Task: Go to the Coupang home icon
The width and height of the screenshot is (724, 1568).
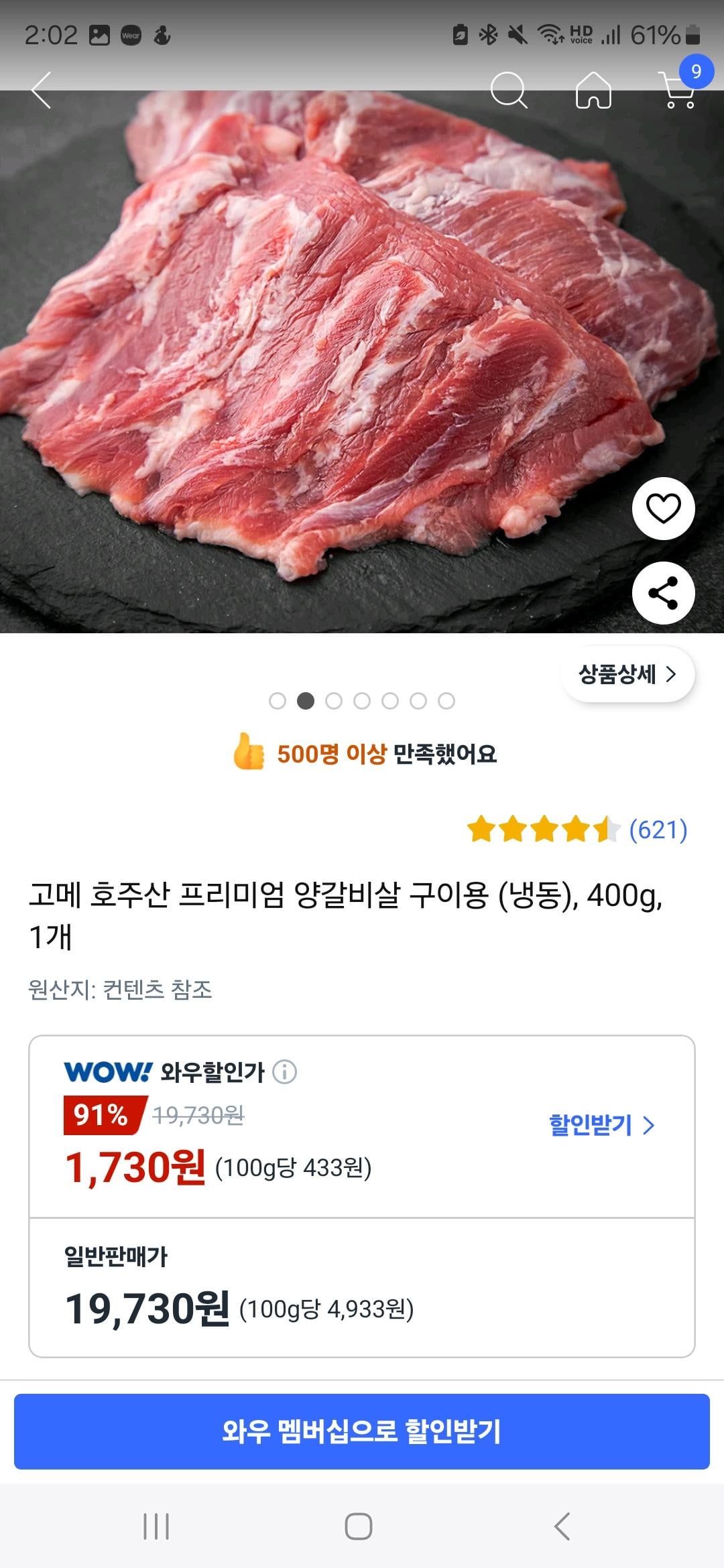Action: (593, 90)
